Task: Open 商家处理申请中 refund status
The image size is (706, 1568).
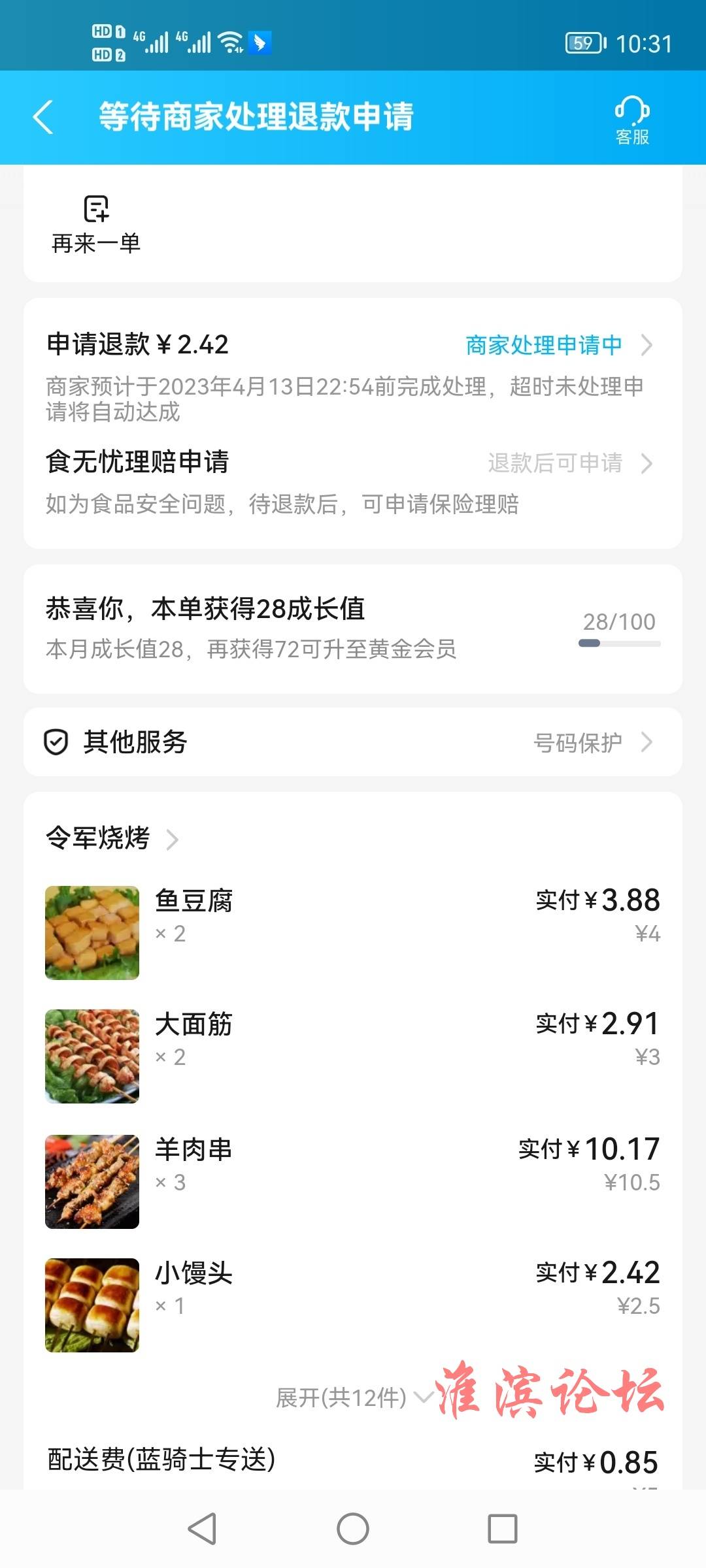Action: click(559, 345)
